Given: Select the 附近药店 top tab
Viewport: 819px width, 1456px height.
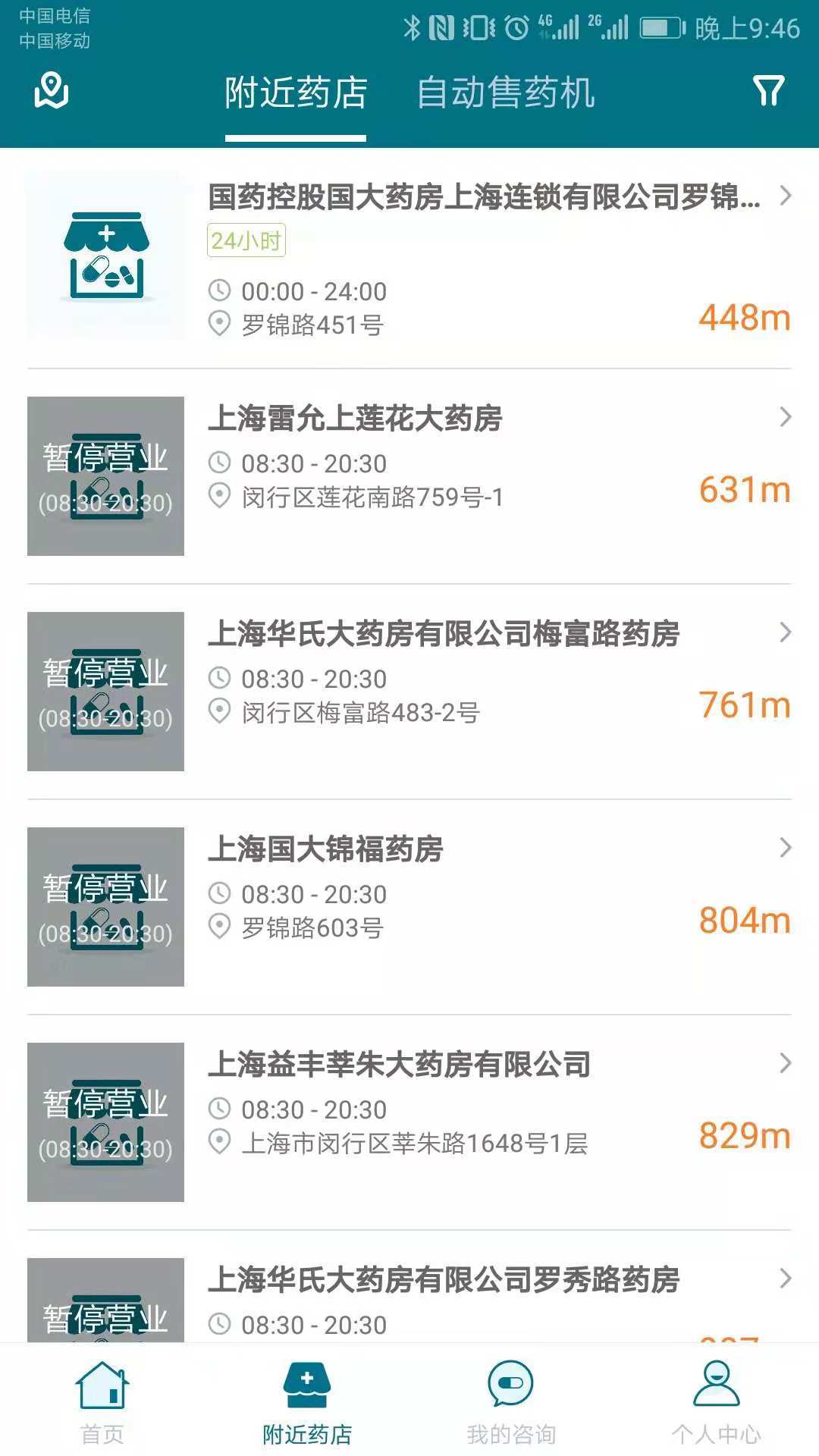Looking at the screenshot, I should tap(296, 93).
